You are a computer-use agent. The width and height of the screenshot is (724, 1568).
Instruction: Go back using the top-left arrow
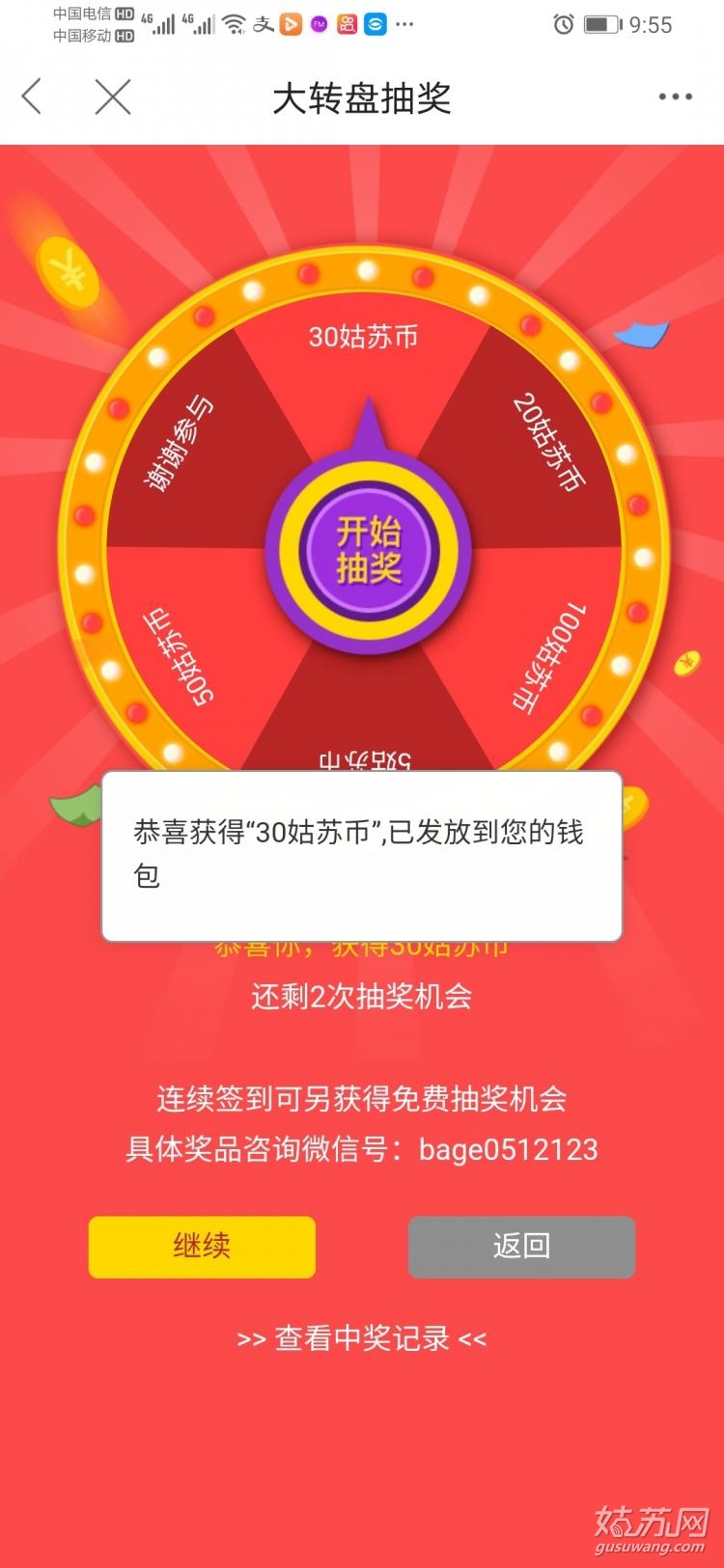[33, 96]
